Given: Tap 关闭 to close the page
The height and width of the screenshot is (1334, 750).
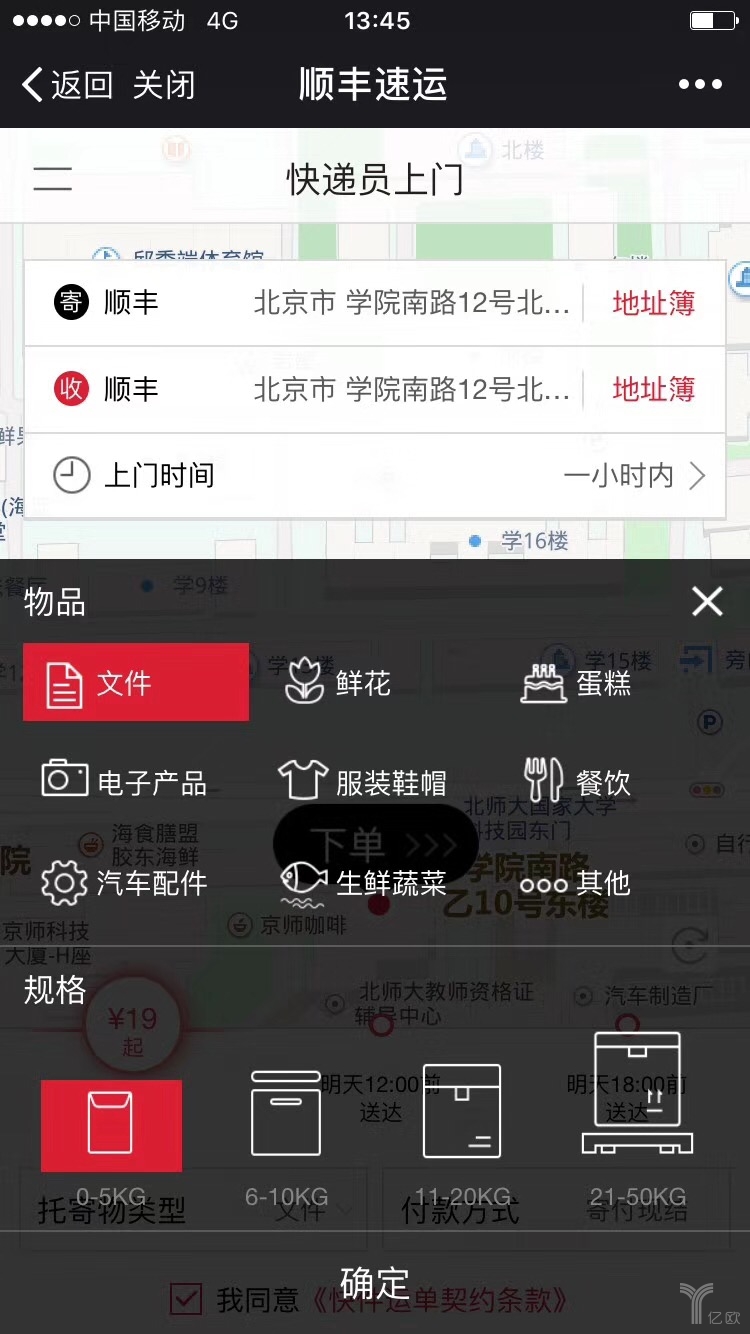Looking at the screenshot, I should pos(163,85).
